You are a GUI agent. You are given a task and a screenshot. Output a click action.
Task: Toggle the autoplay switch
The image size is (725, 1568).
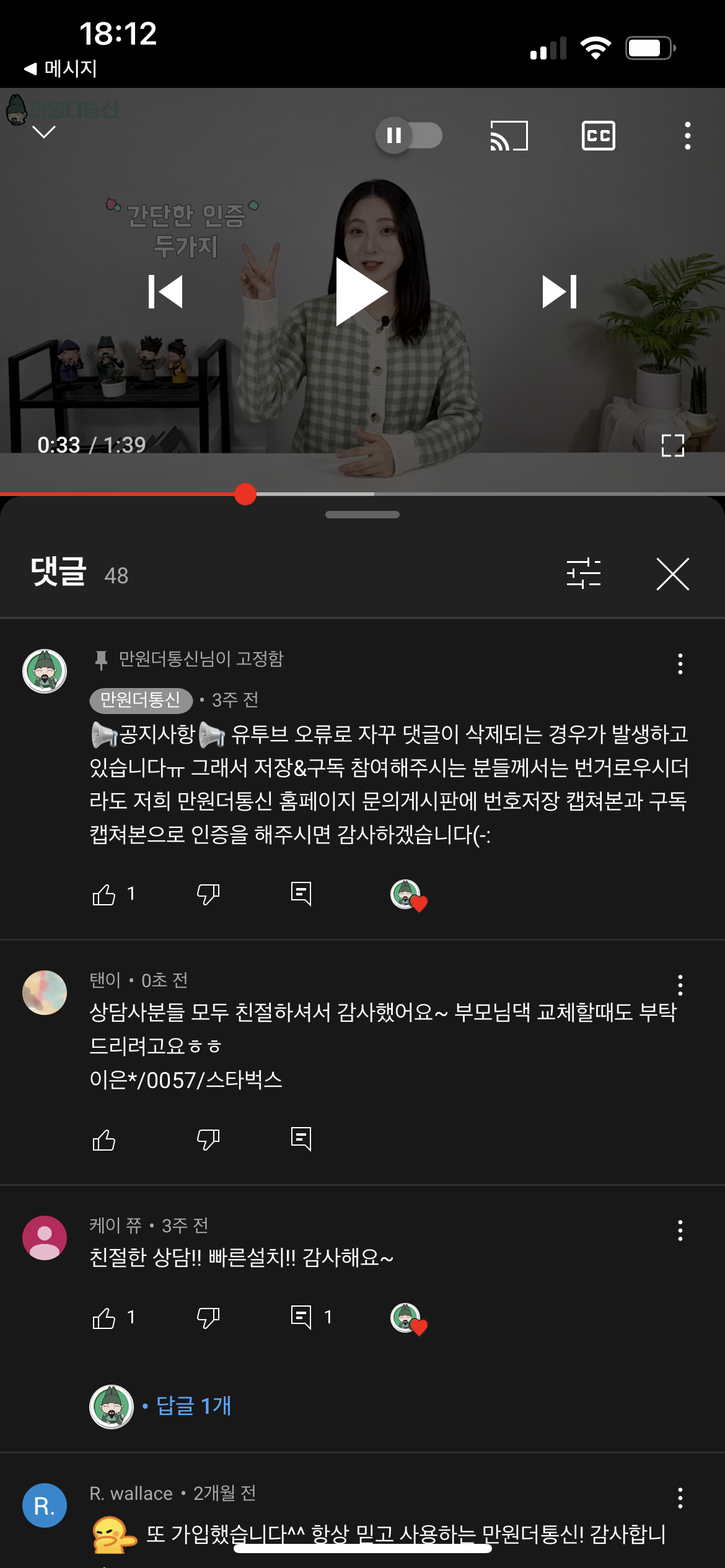(408, 135)
